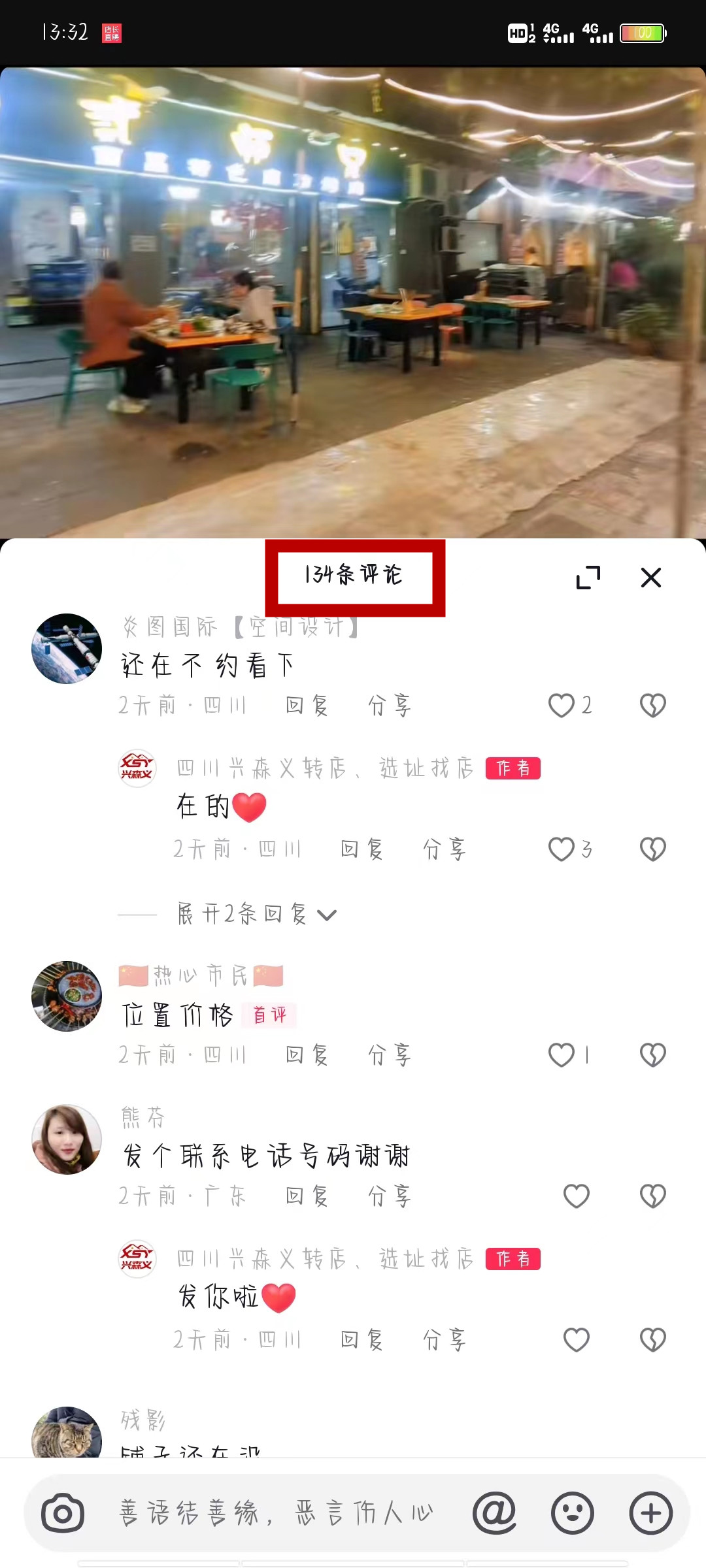
Task: Like the author's reply "在的"
Action: [x=562, y=849]
